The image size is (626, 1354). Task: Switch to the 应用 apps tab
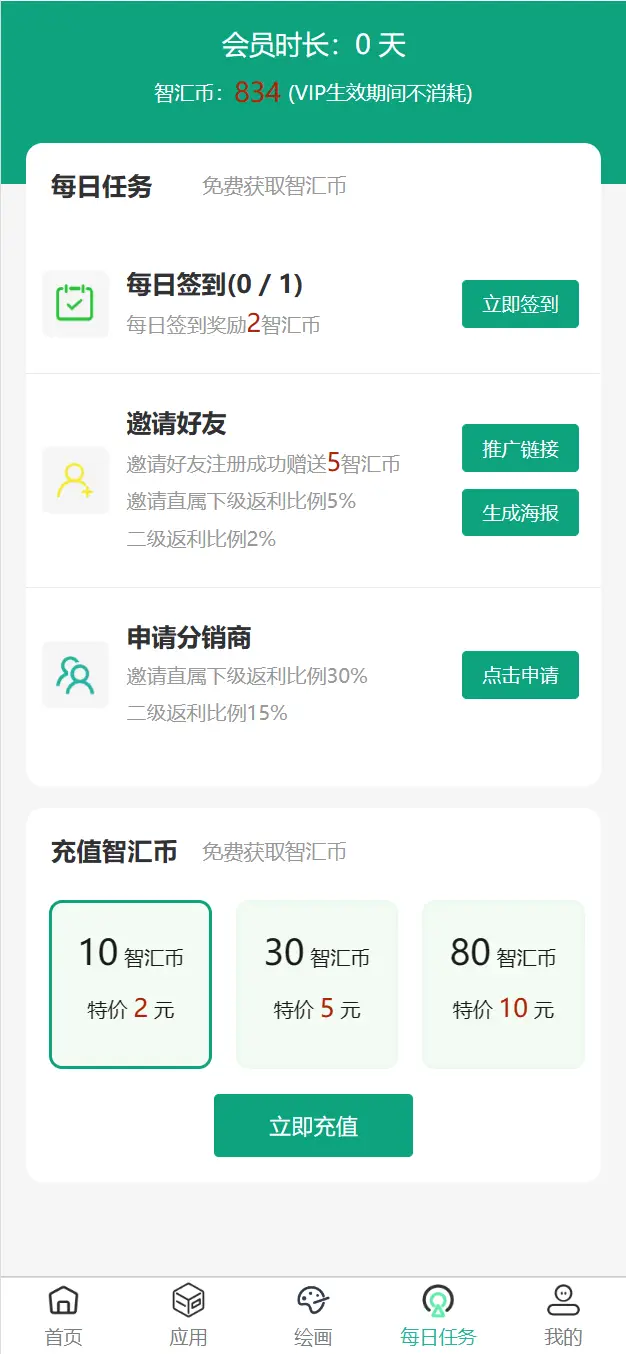[x=188, y=1316]
